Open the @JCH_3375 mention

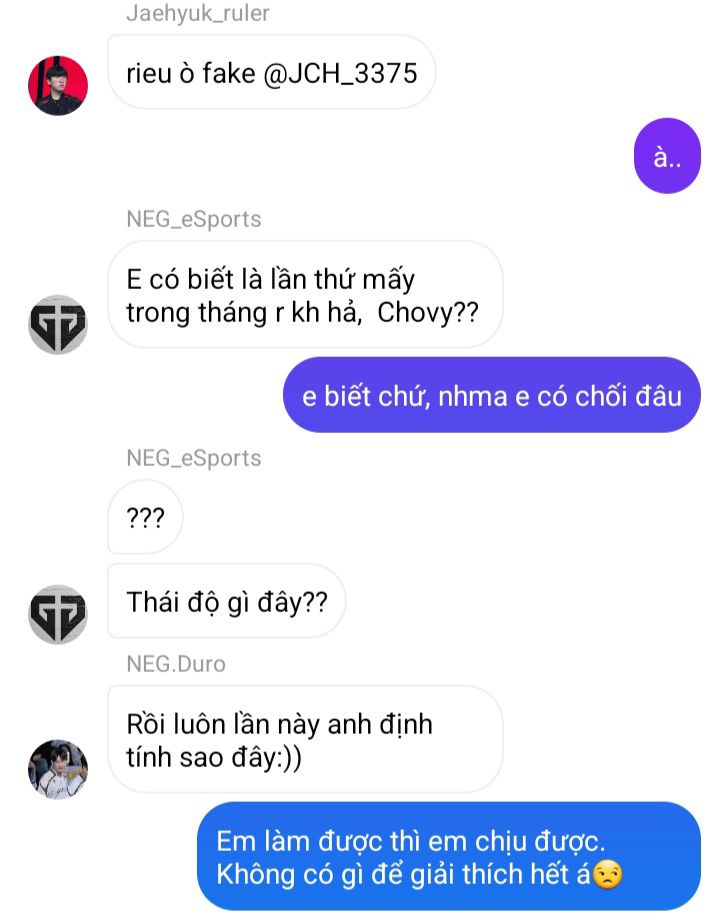coord(339,73)
